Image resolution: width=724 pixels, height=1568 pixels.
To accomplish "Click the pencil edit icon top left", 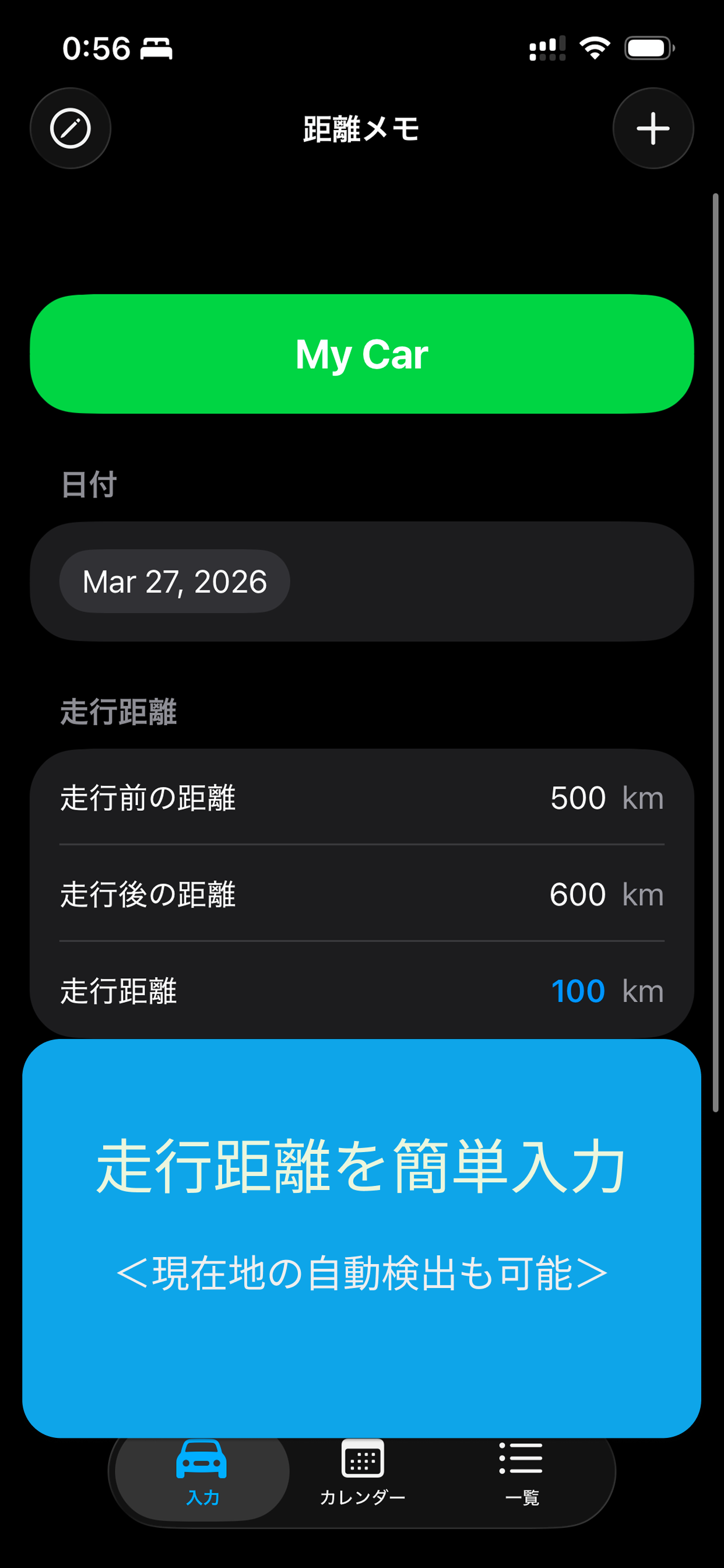I will [x=71, y=128].
